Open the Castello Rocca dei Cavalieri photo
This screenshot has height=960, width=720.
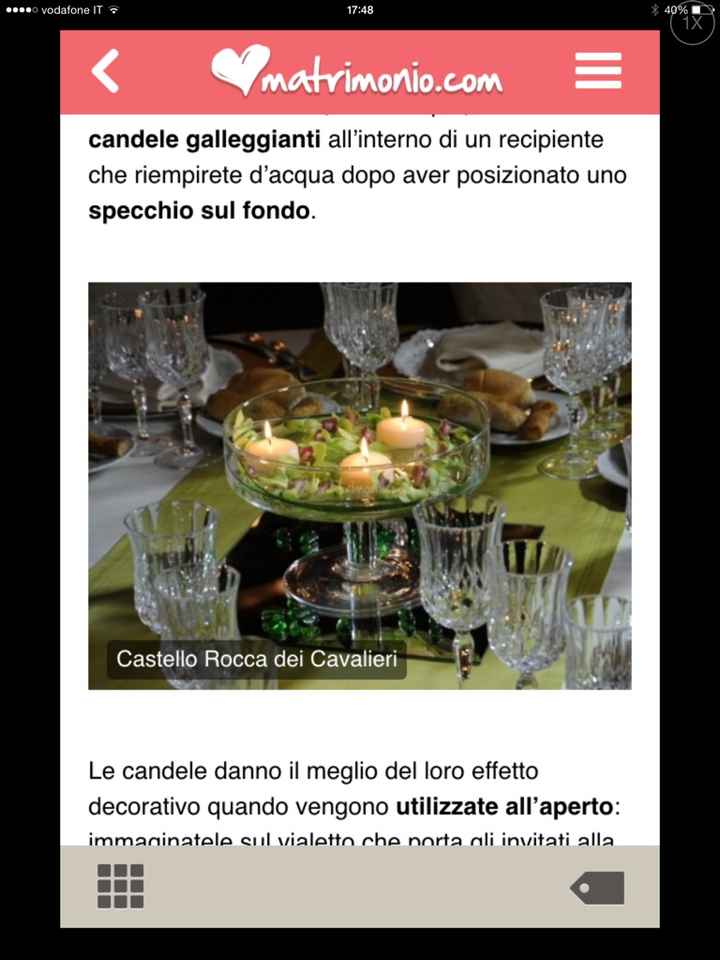click(359, 485)
